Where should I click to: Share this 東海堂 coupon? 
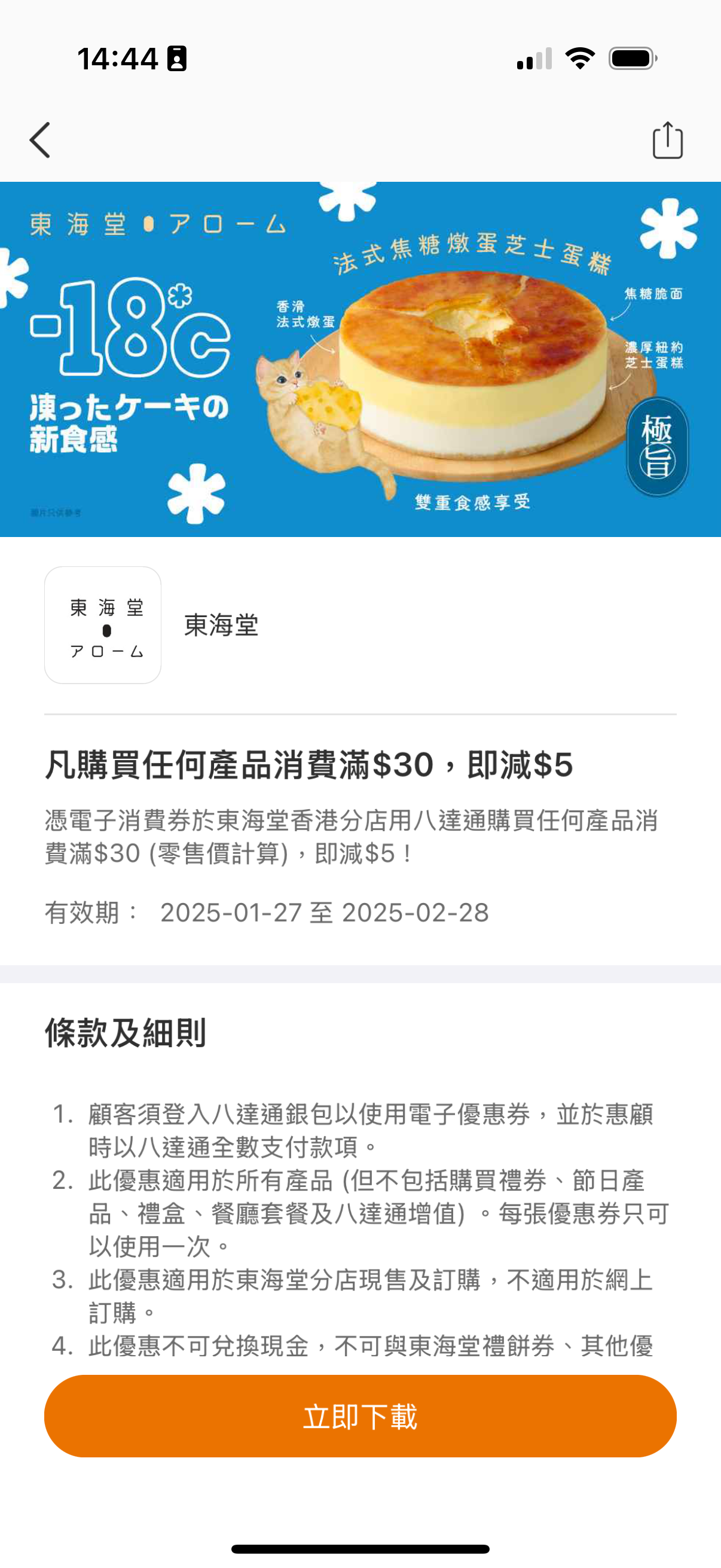pyautogui.click(x=667, y=141)
